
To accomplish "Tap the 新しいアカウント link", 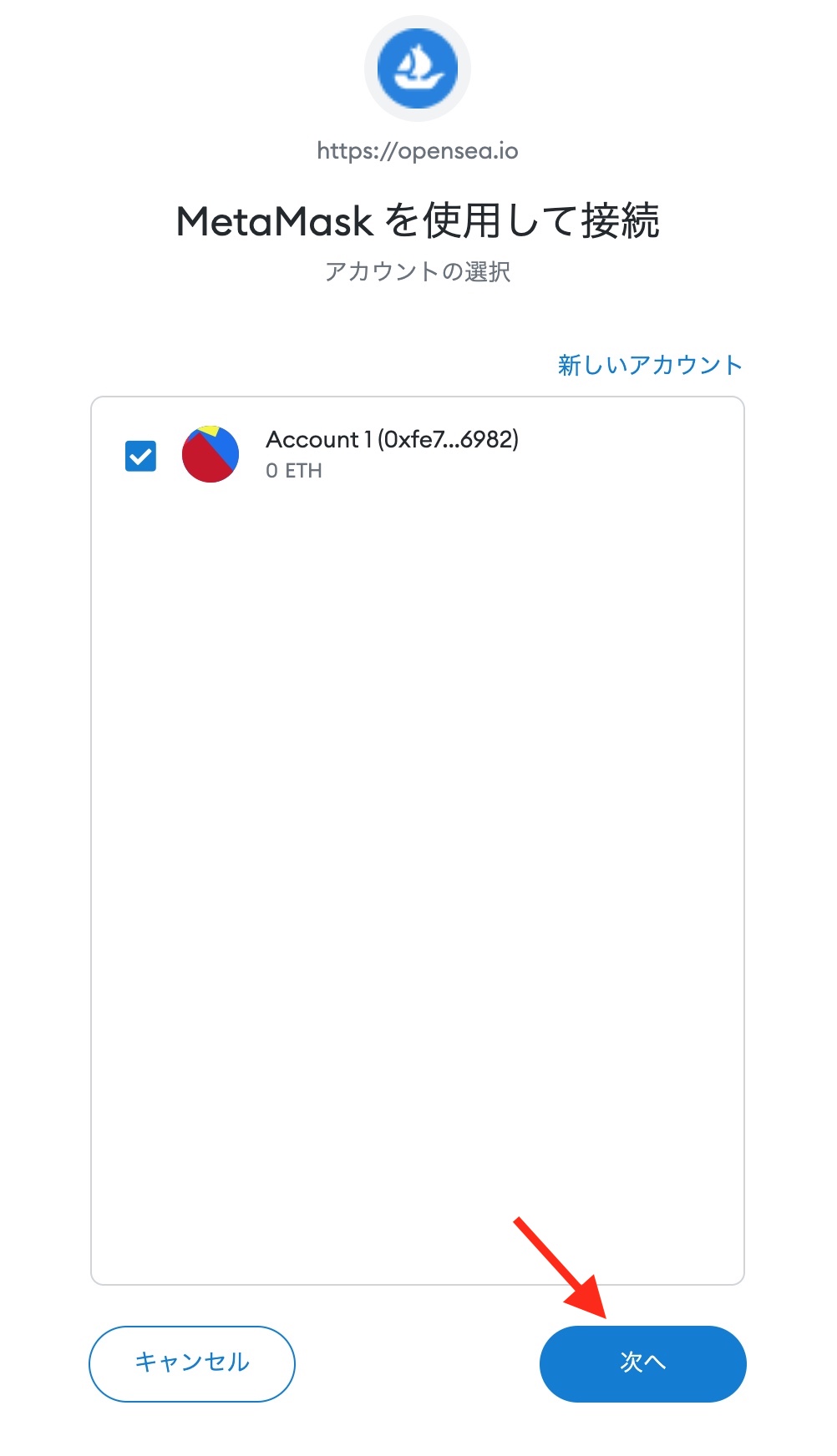I will pyautogui.click(x=650, y=365).
